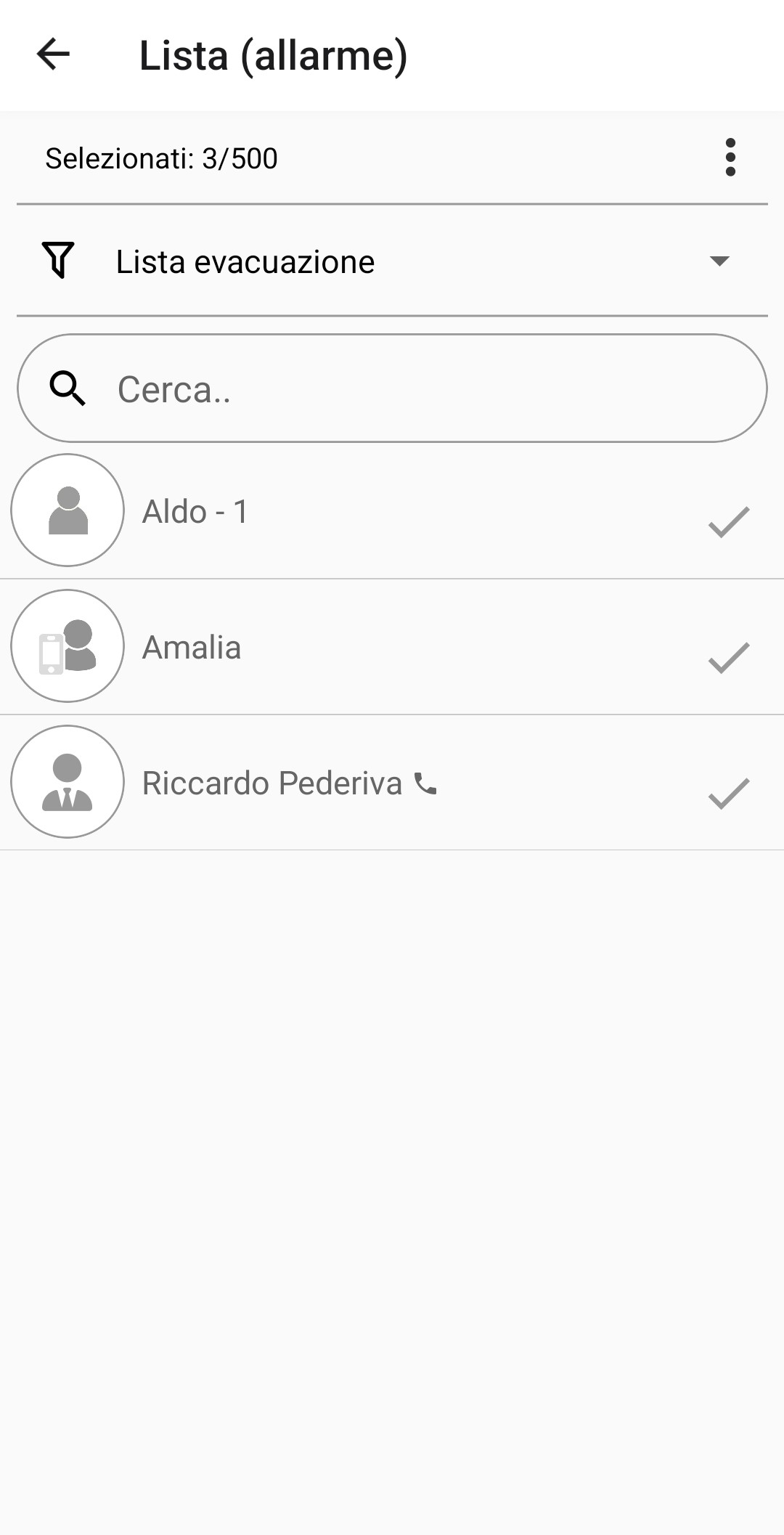Open the three-dot overflow menu

click(x=730, y=158)
